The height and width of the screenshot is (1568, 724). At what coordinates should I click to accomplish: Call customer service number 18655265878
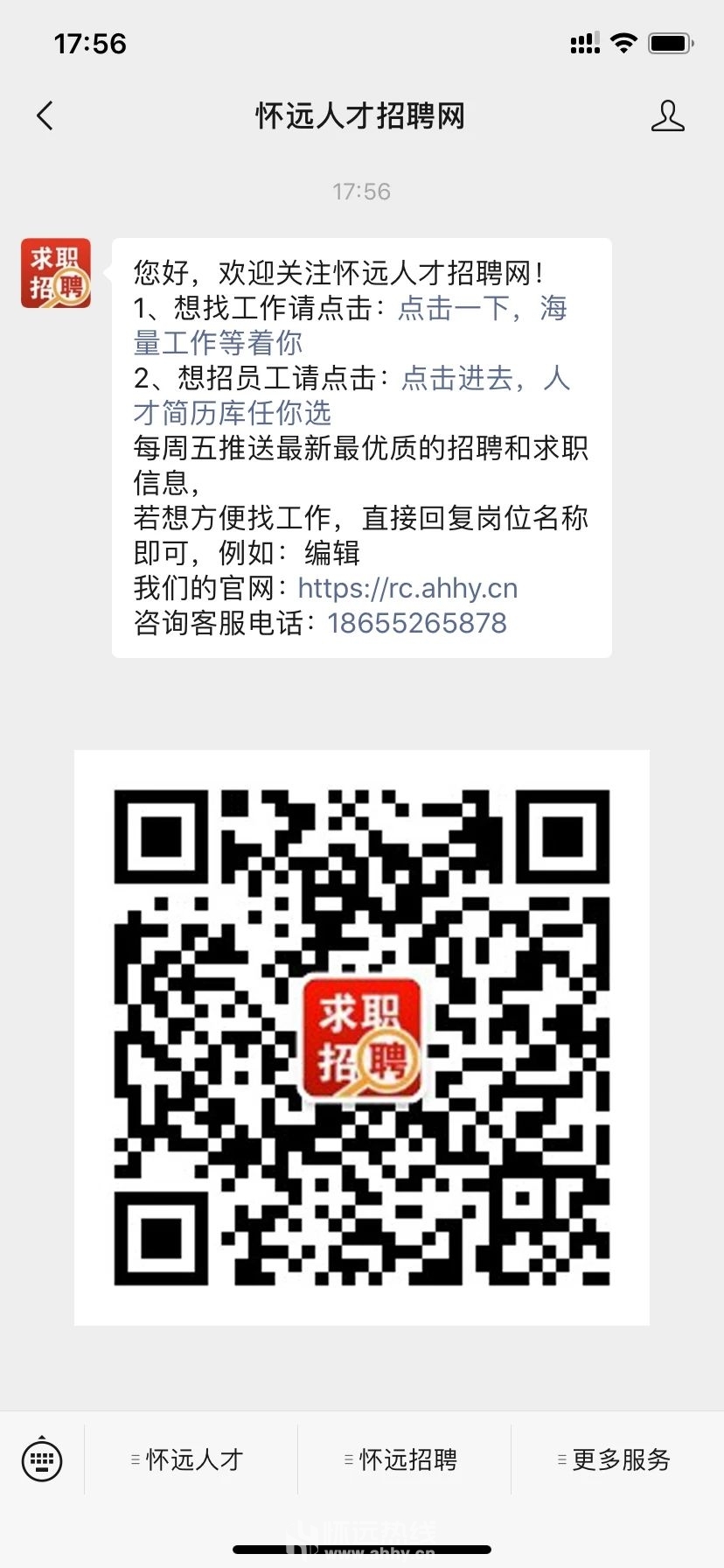pos(417,623)
